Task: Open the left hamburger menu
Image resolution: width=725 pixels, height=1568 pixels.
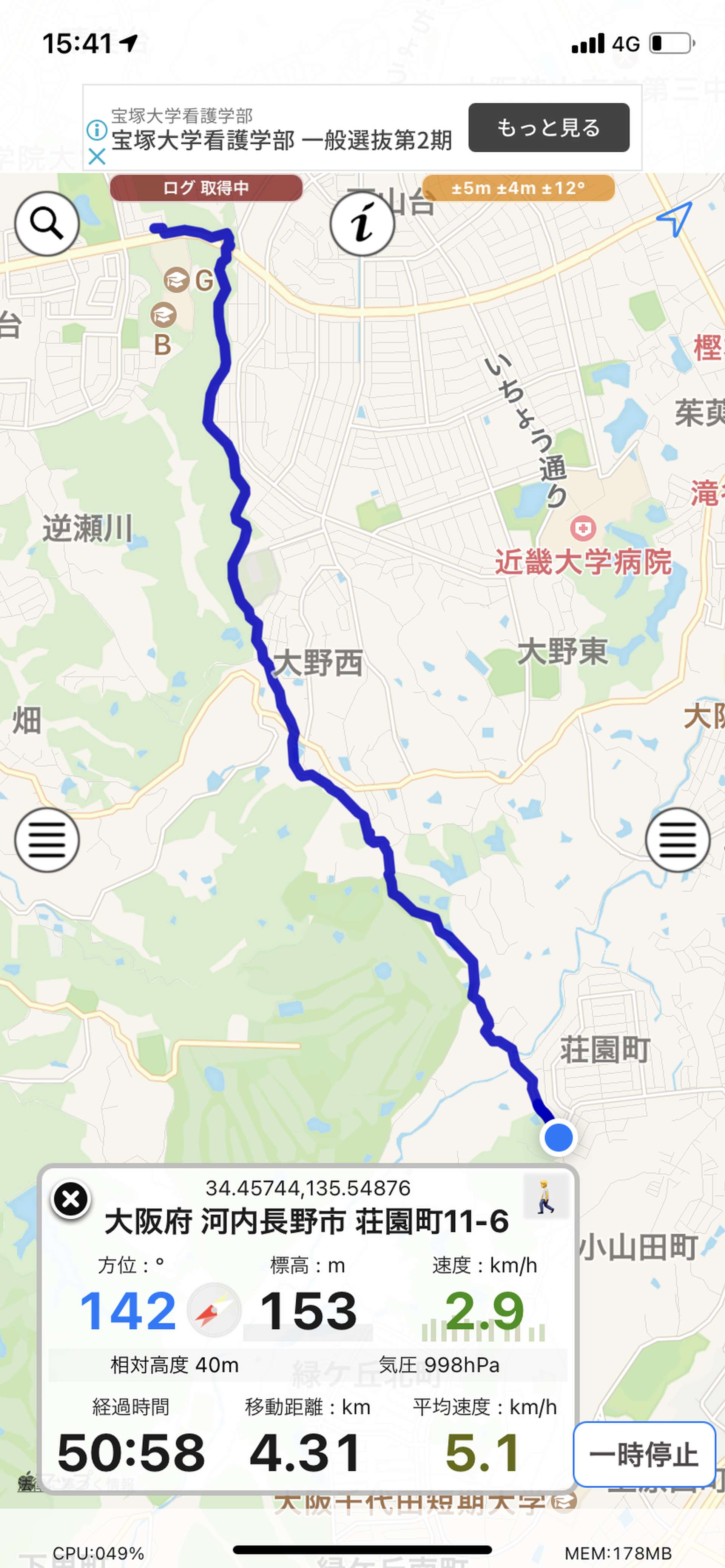Action: [47, 840]
